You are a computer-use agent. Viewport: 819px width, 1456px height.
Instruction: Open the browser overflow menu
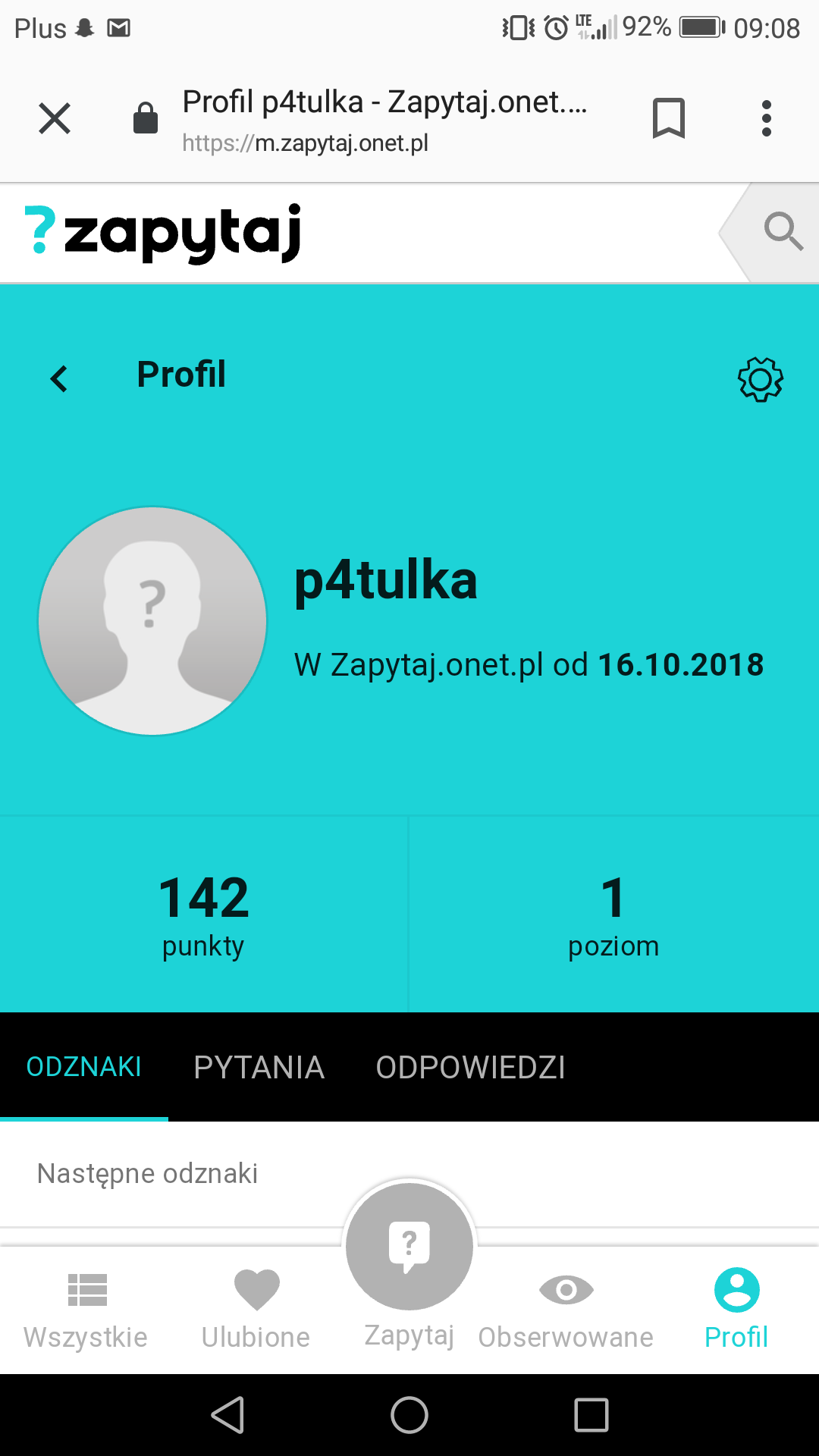click(767, 118)
